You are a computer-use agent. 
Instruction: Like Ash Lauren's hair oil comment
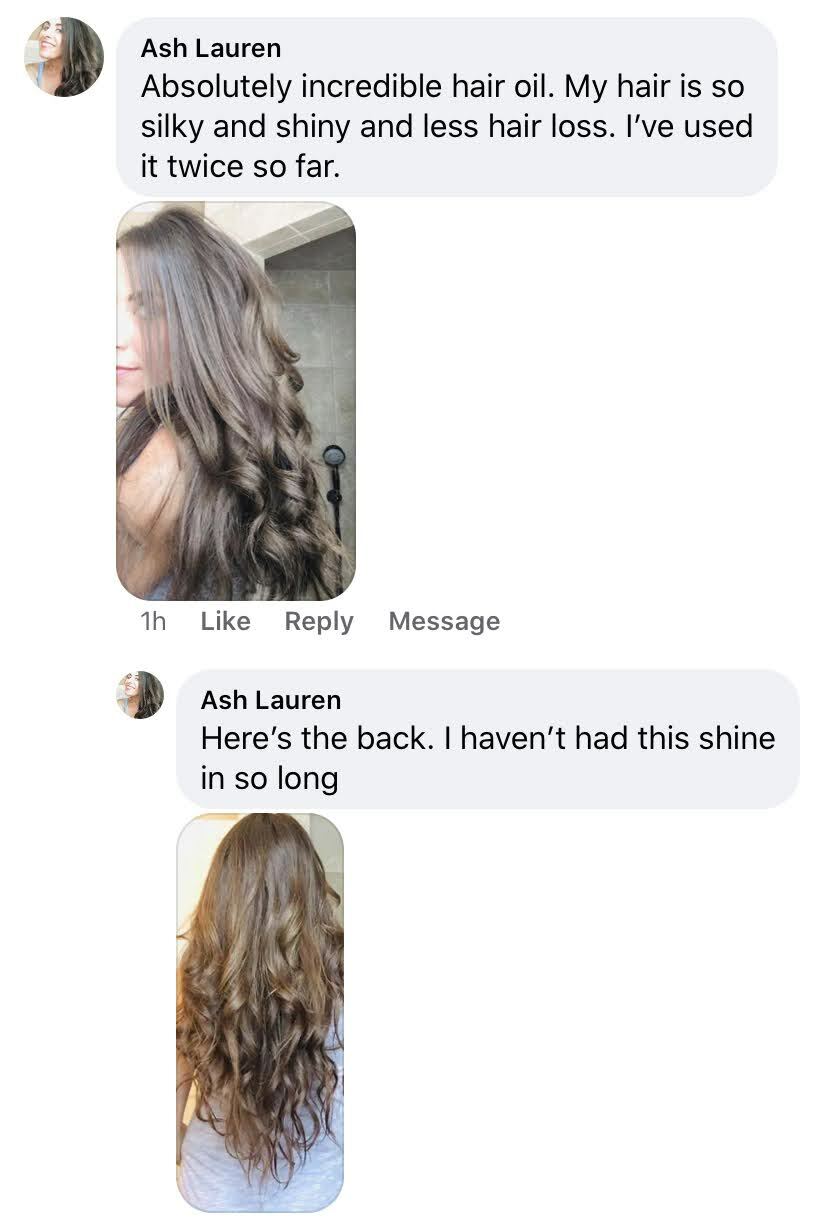pos(225,621)
